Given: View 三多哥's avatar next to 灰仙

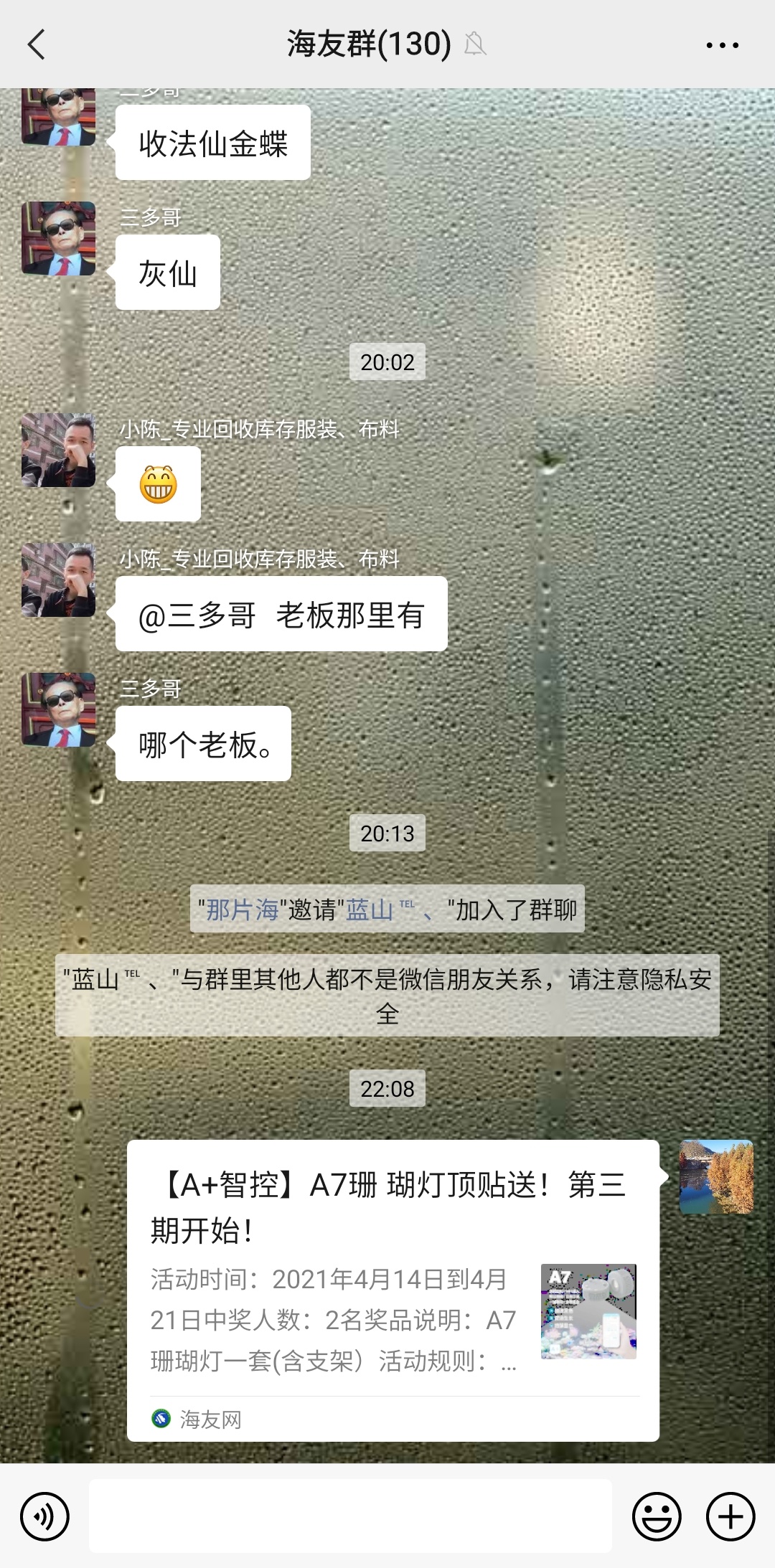Looking at the screenshot, I should [59, 238].
